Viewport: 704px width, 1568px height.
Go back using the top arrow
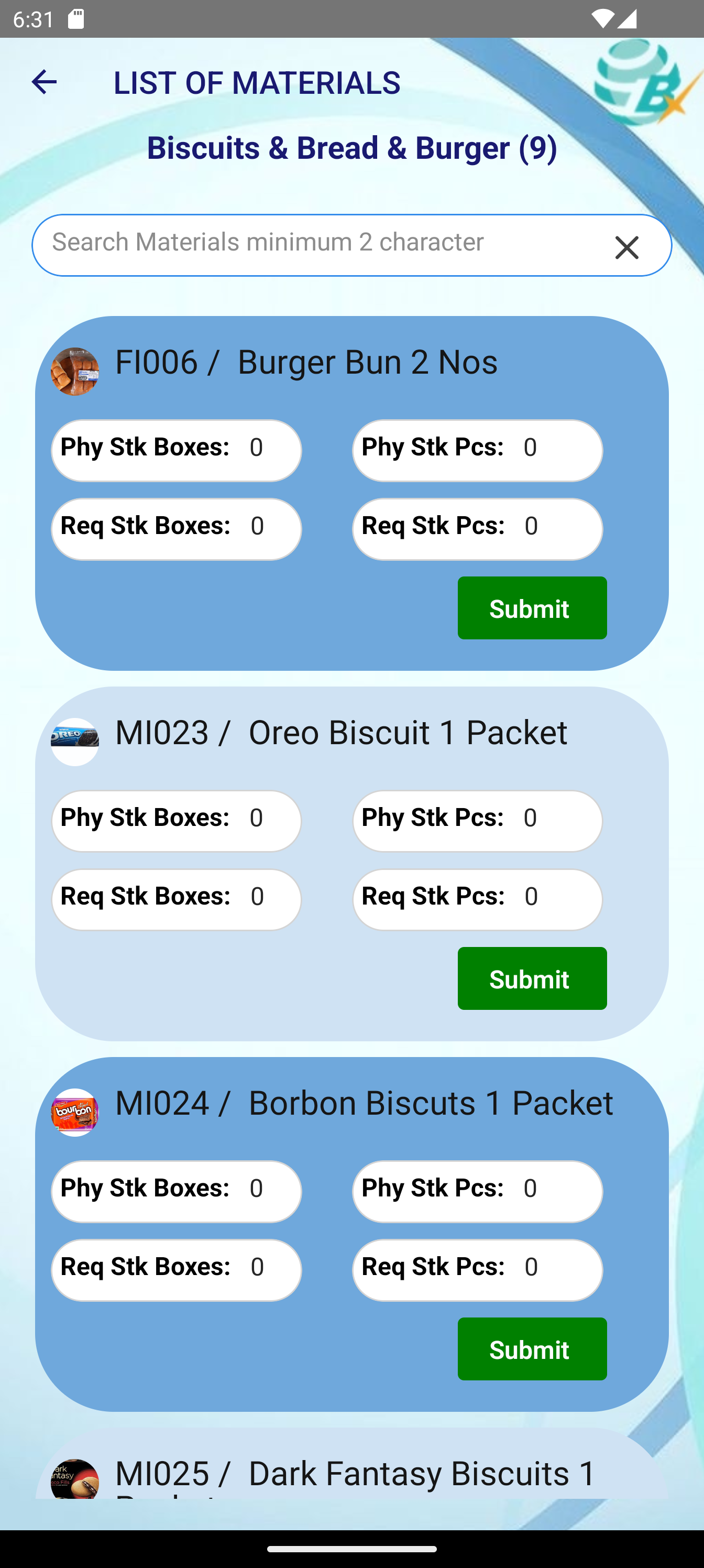coord(44,82)
